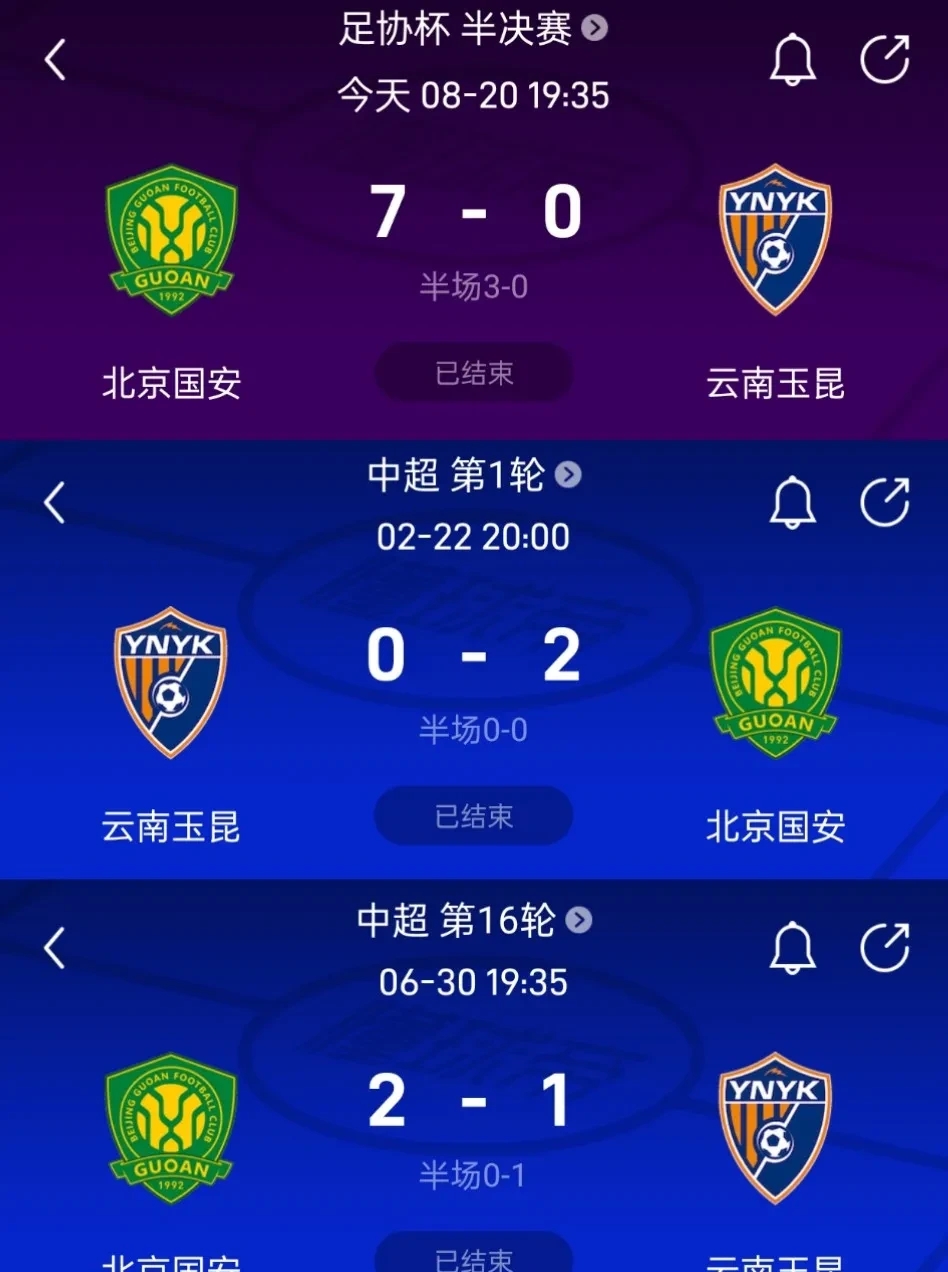
Task: Select the Beijing Guoan club crest in top match
Action: (168, 238)
